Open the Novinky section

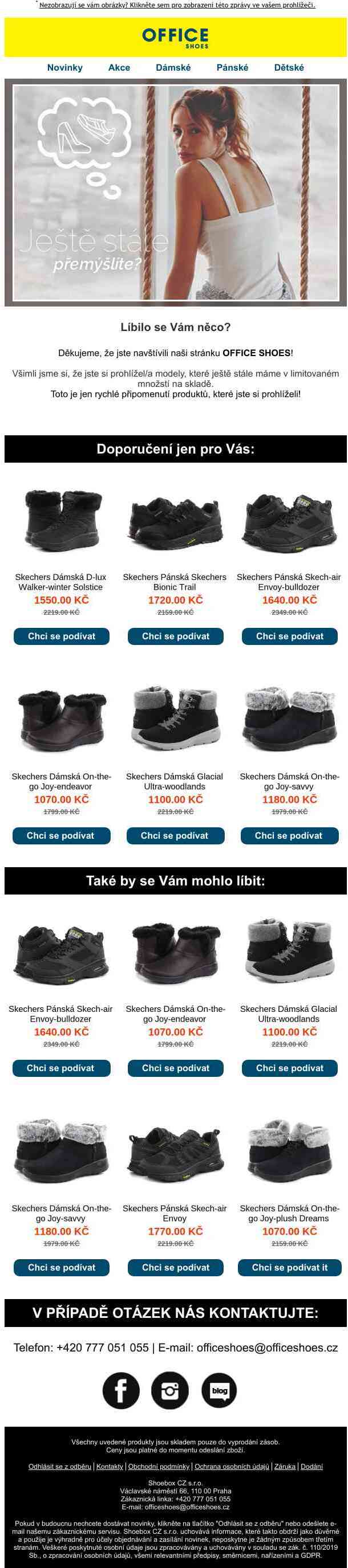[64, 68]
